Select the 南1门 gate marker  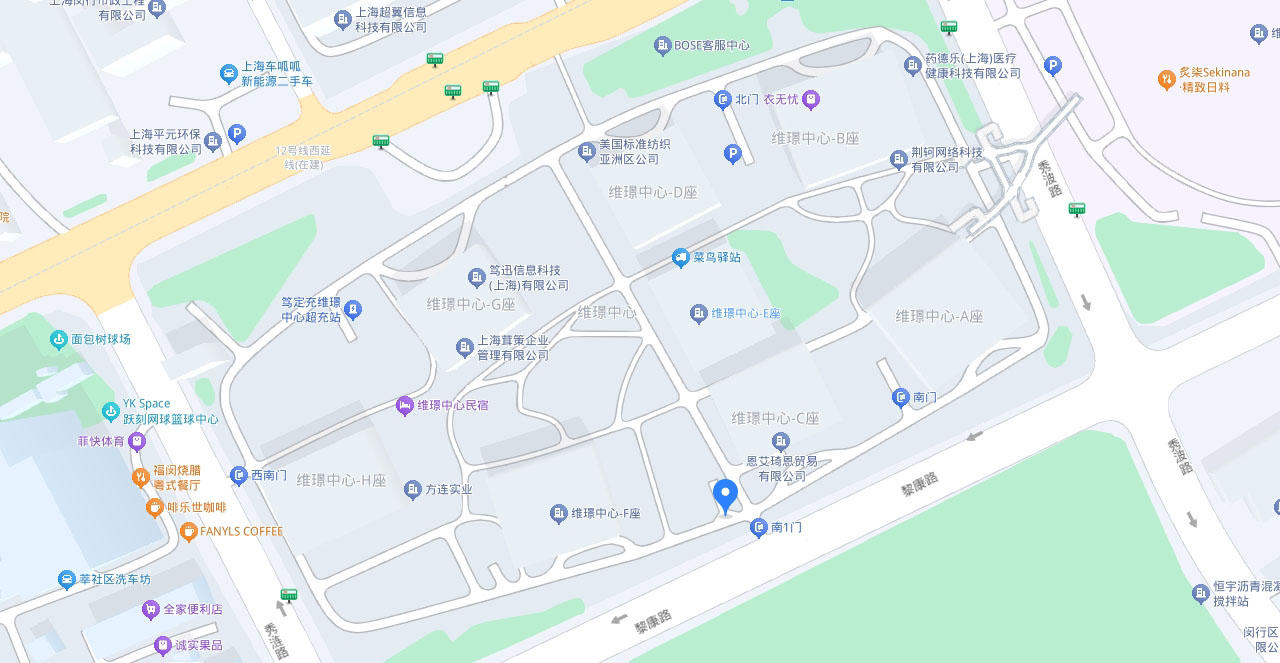coord(758,527)
